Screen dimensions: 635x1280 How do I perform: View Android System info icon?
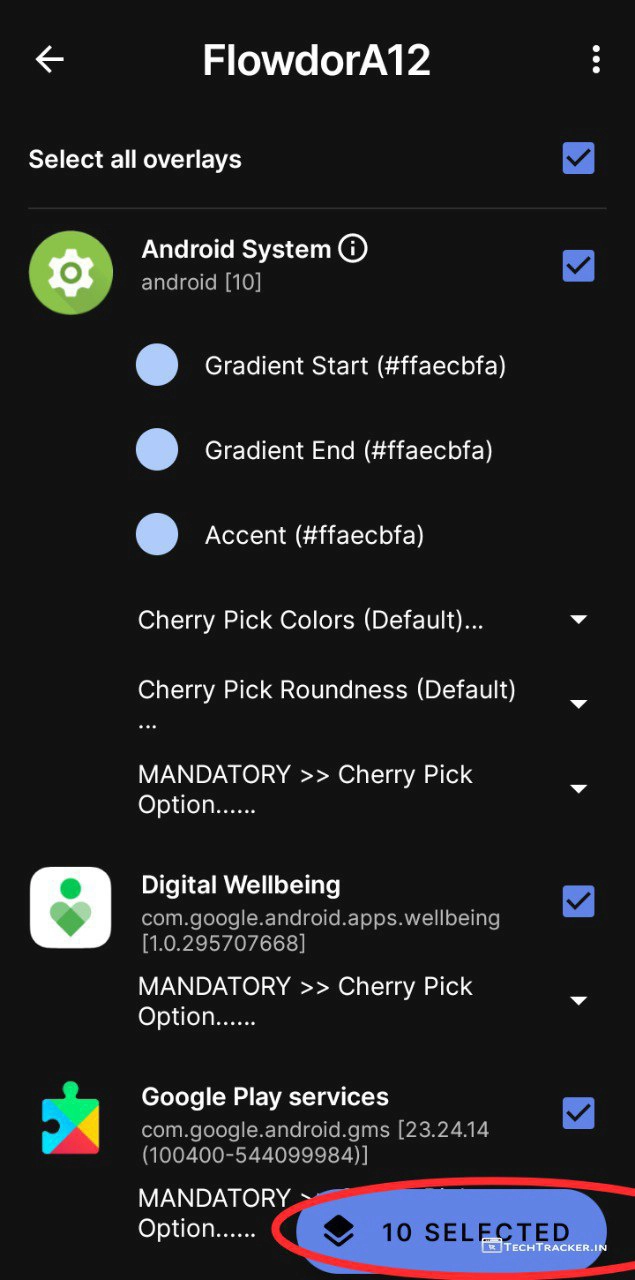coord(353,248)
